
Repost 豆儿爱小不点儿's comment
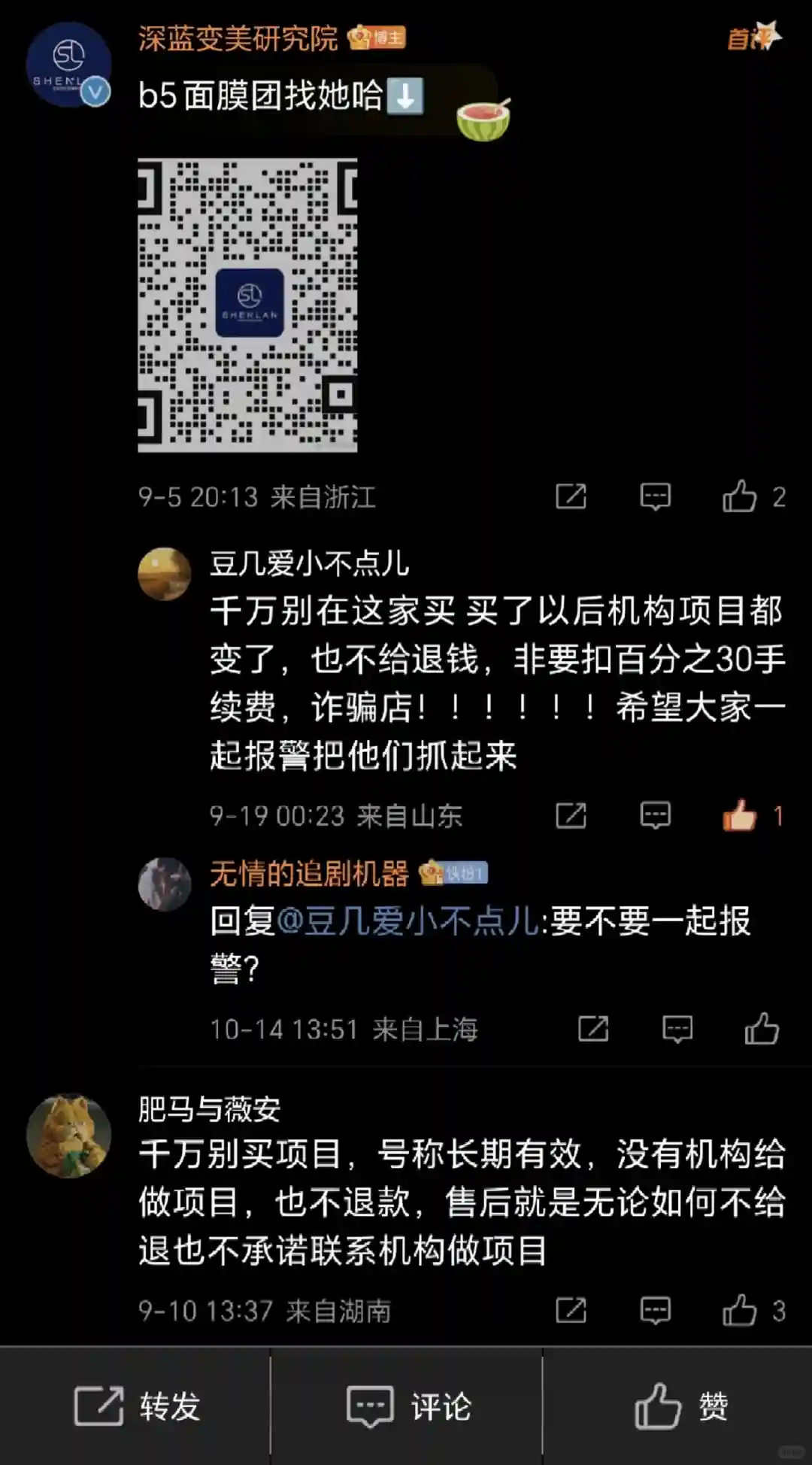tap(571, 815)
